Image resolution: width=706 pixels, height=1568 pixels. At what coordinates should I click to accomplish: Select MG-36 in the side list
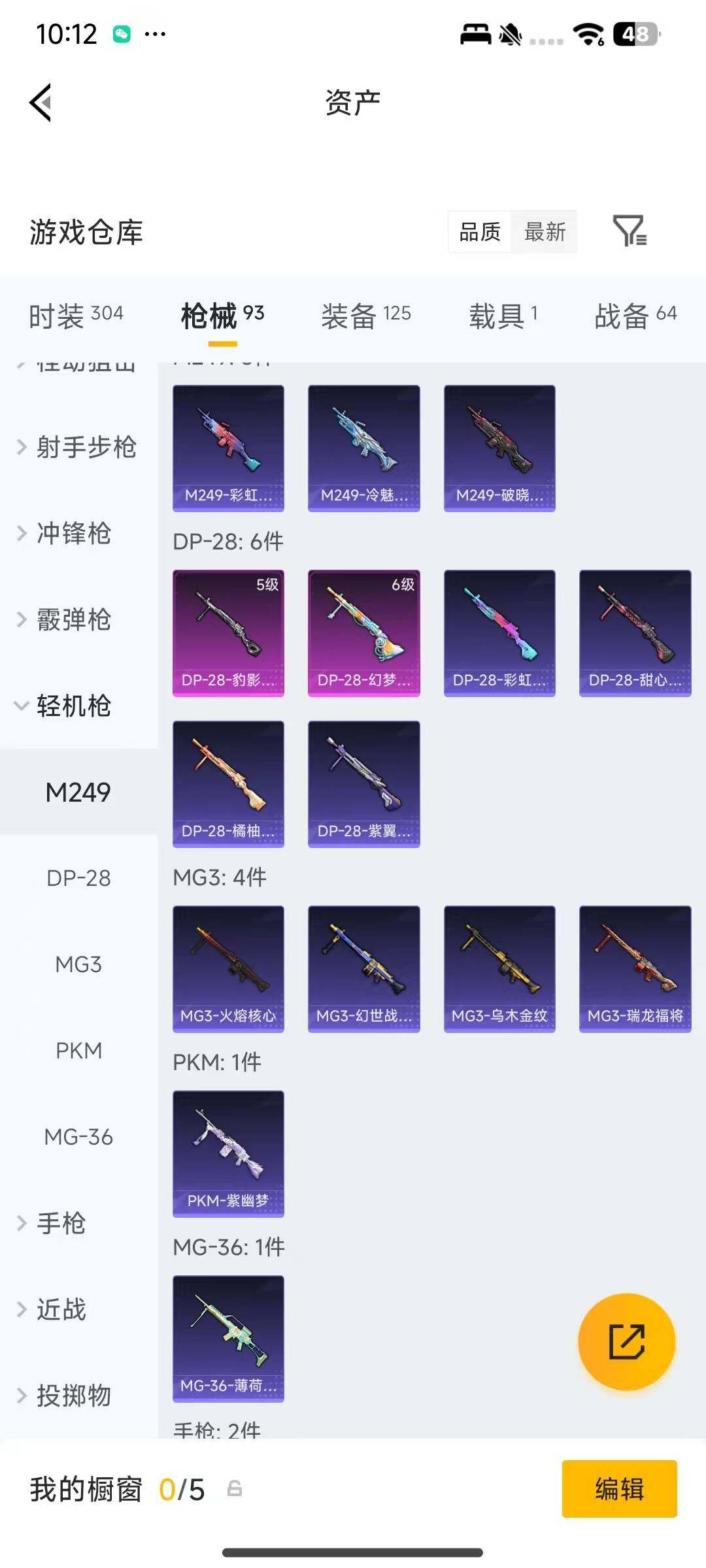pyautogui.click(x=78, y=1137)
